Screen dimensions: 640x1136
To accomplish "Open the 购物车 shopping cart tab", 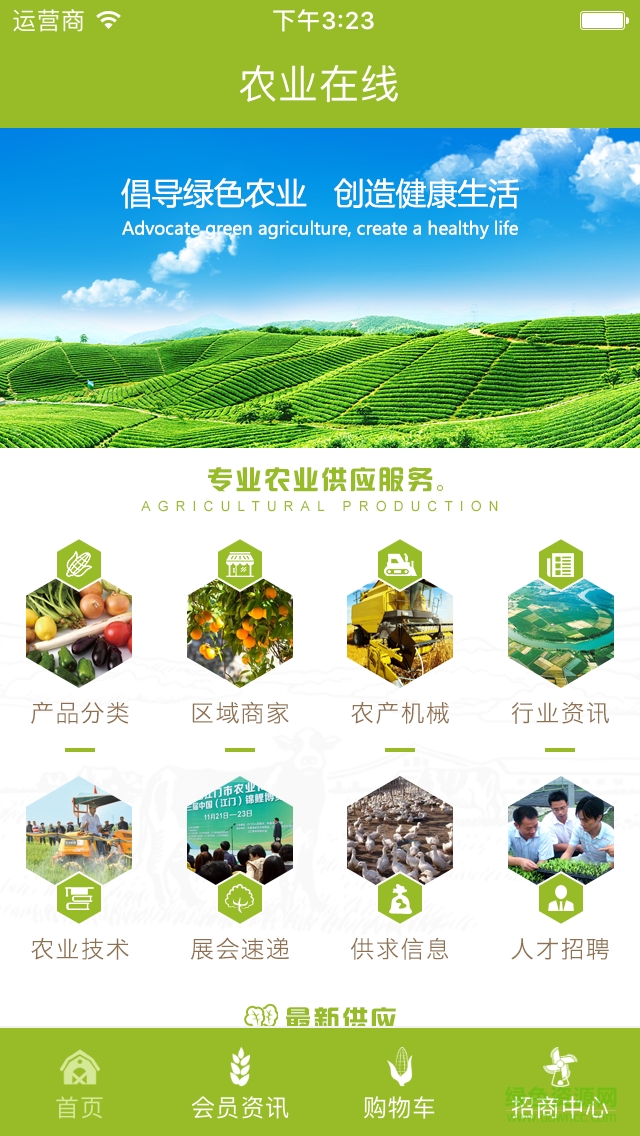I will (x=400, y=1084).
